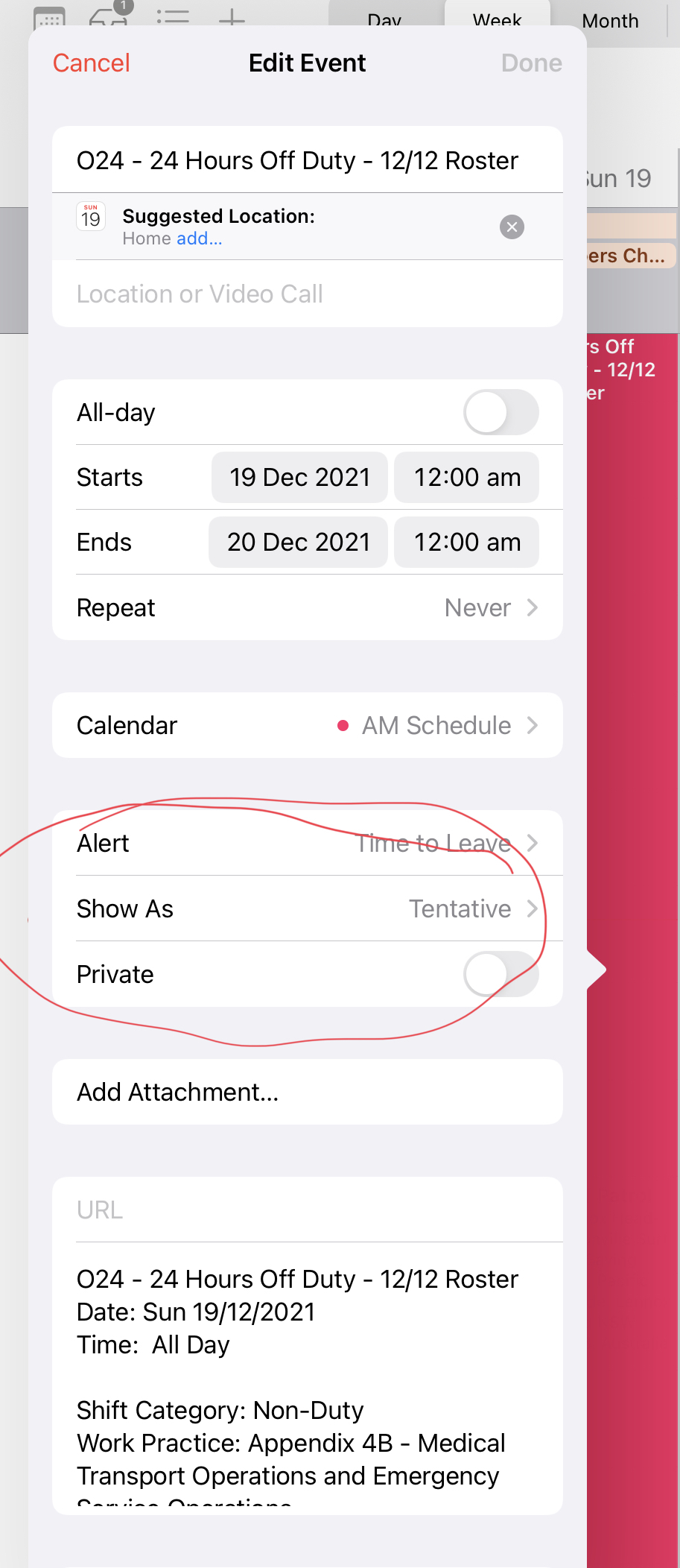Change the Starts time 12:00 am

pos(466,478)
